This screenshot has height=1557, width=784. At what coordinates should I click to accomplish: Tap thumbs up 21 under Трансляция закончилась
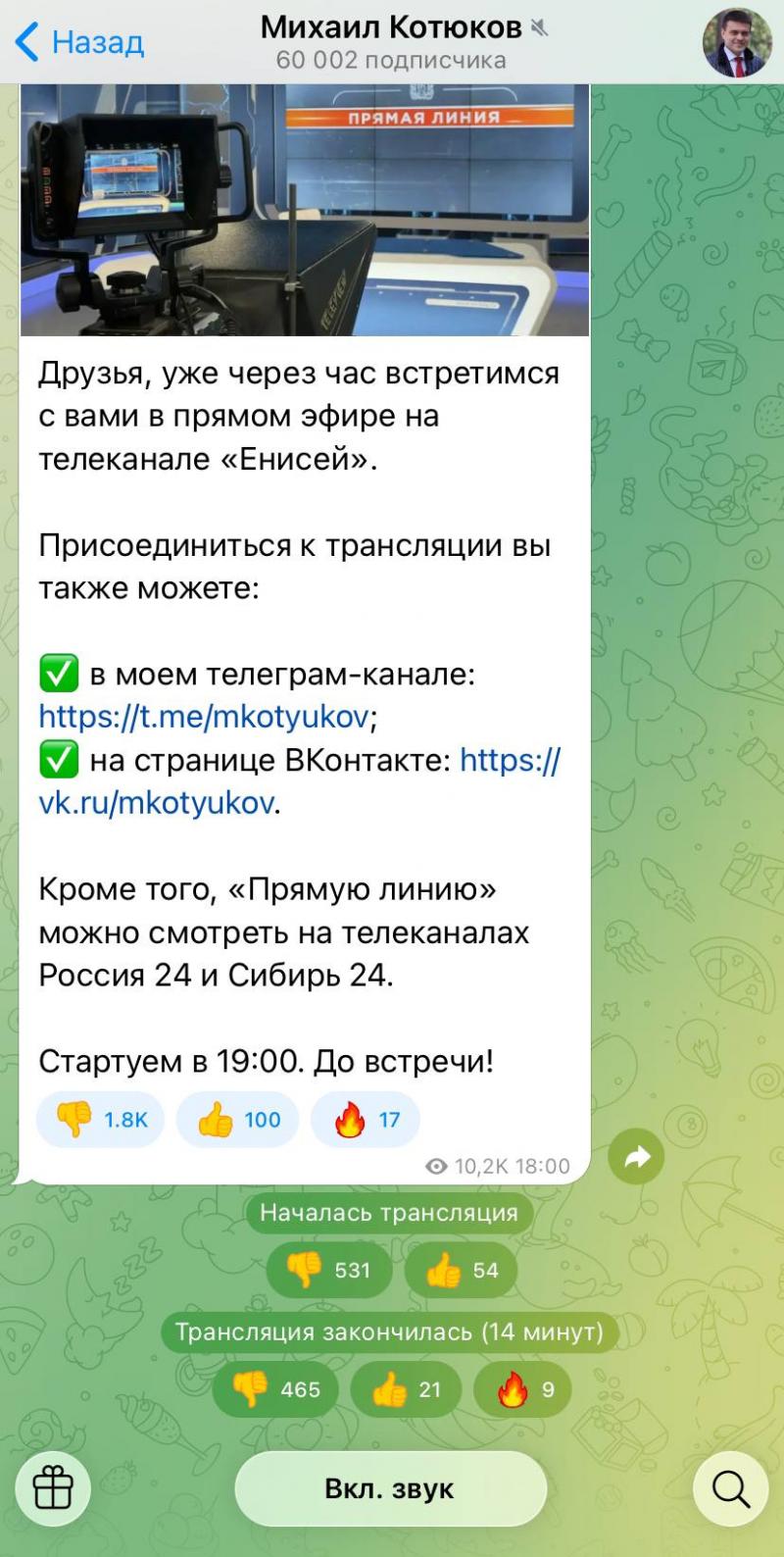point(406,1390)
